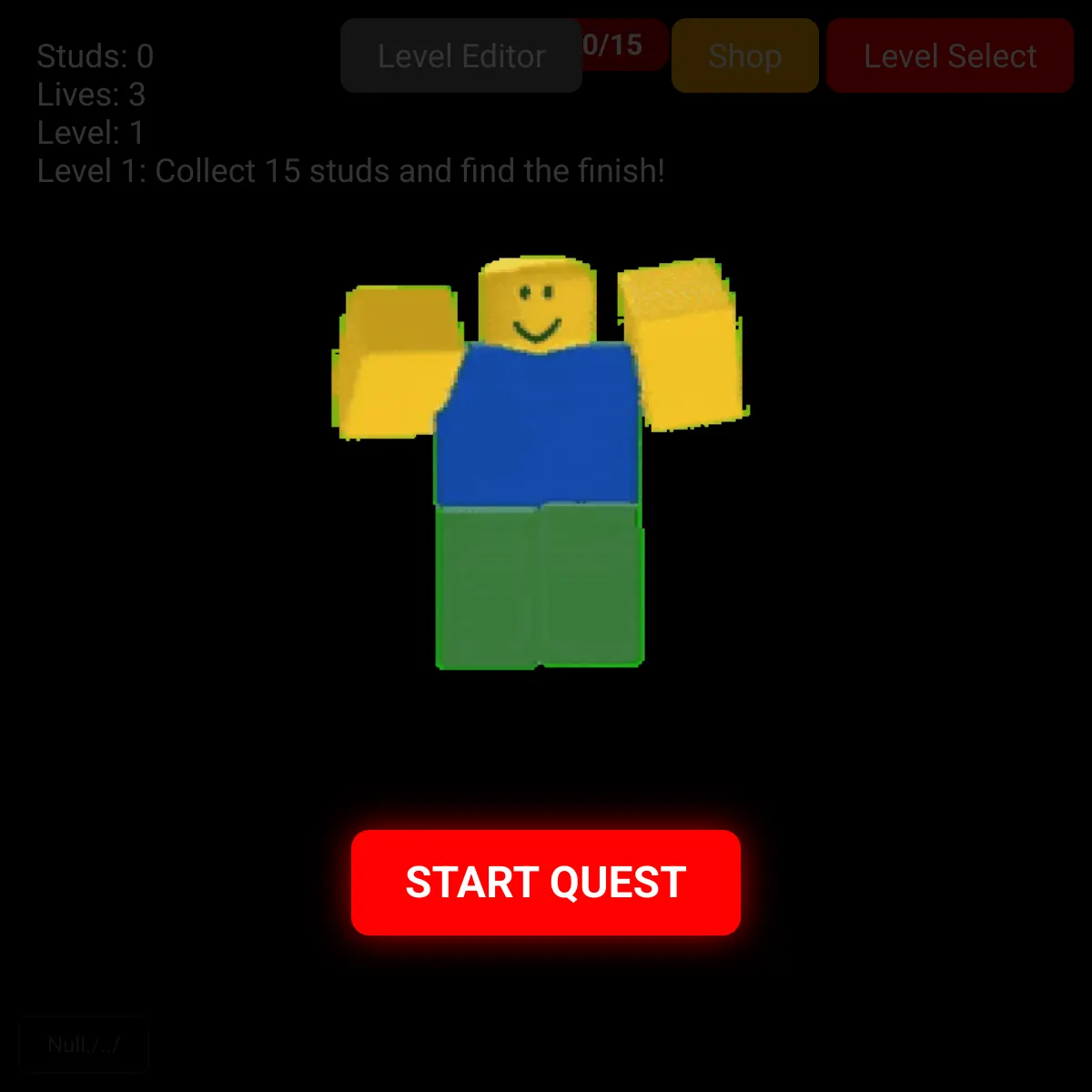Tap the Null button

[84, 1044]
